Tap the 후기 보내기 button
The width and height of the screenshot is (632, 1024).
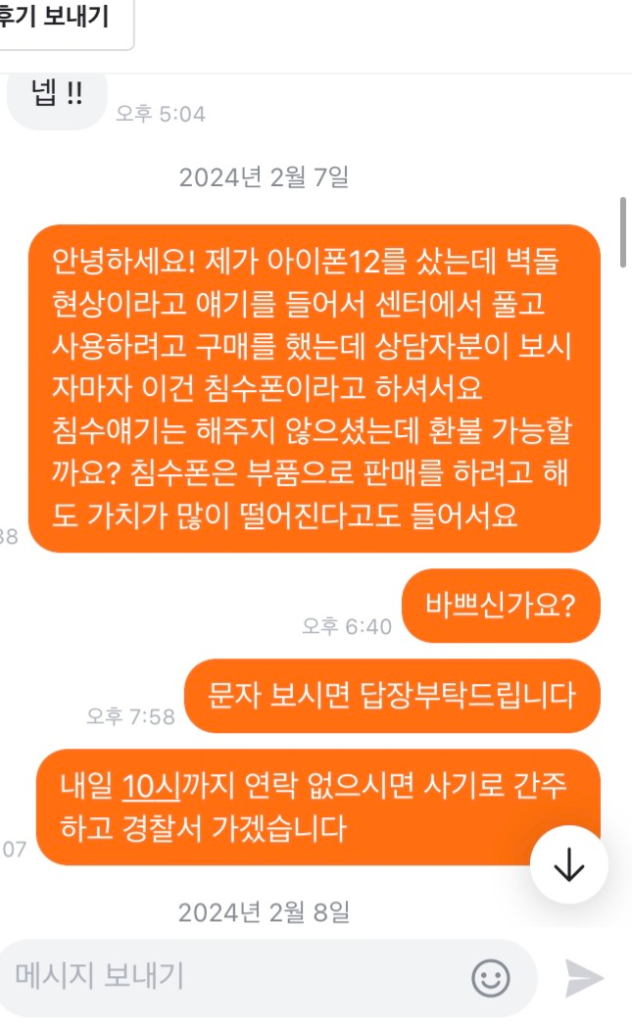click(x=58, y=18)
